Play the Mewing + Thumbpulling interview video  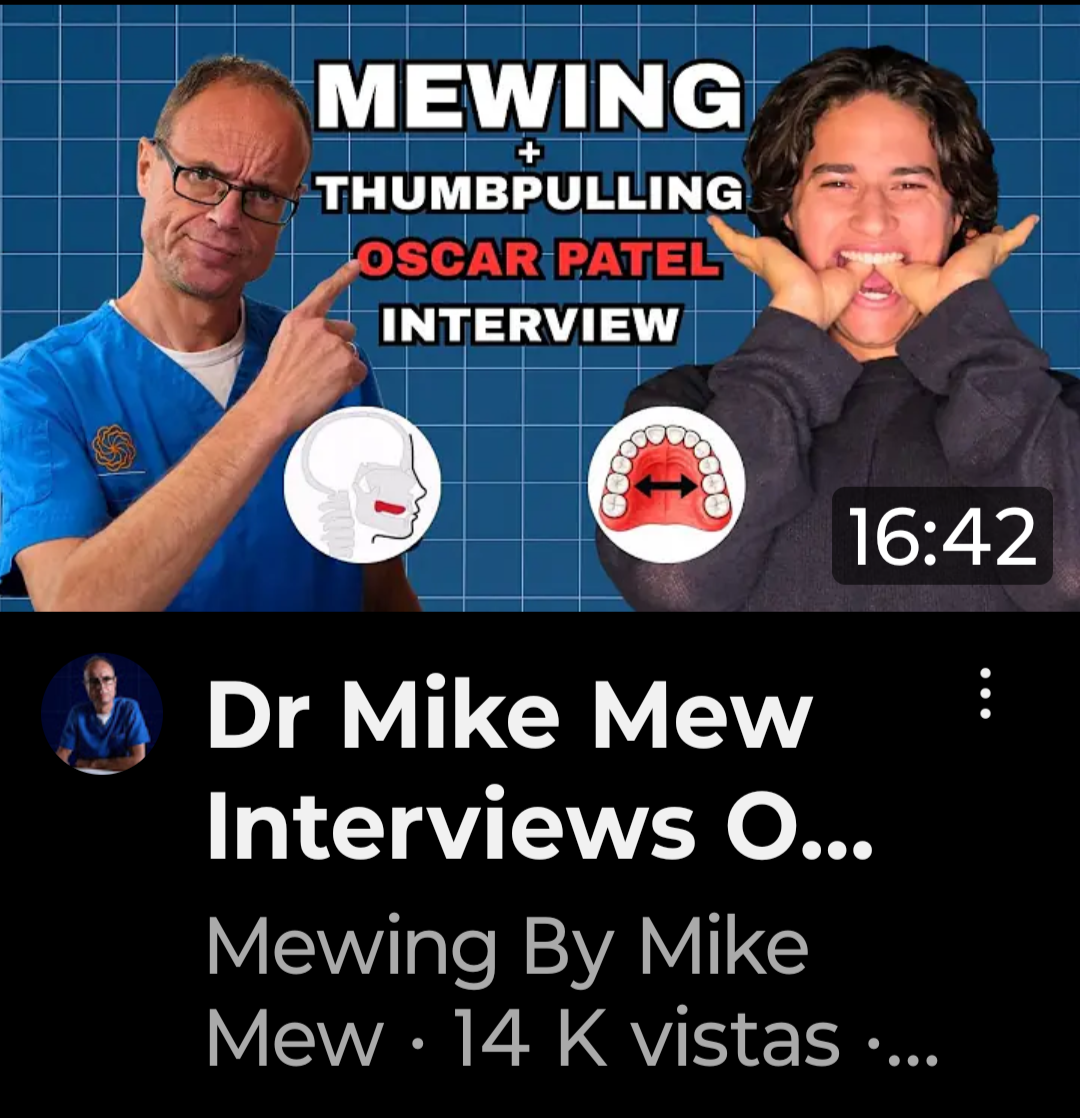click(540, 305)
